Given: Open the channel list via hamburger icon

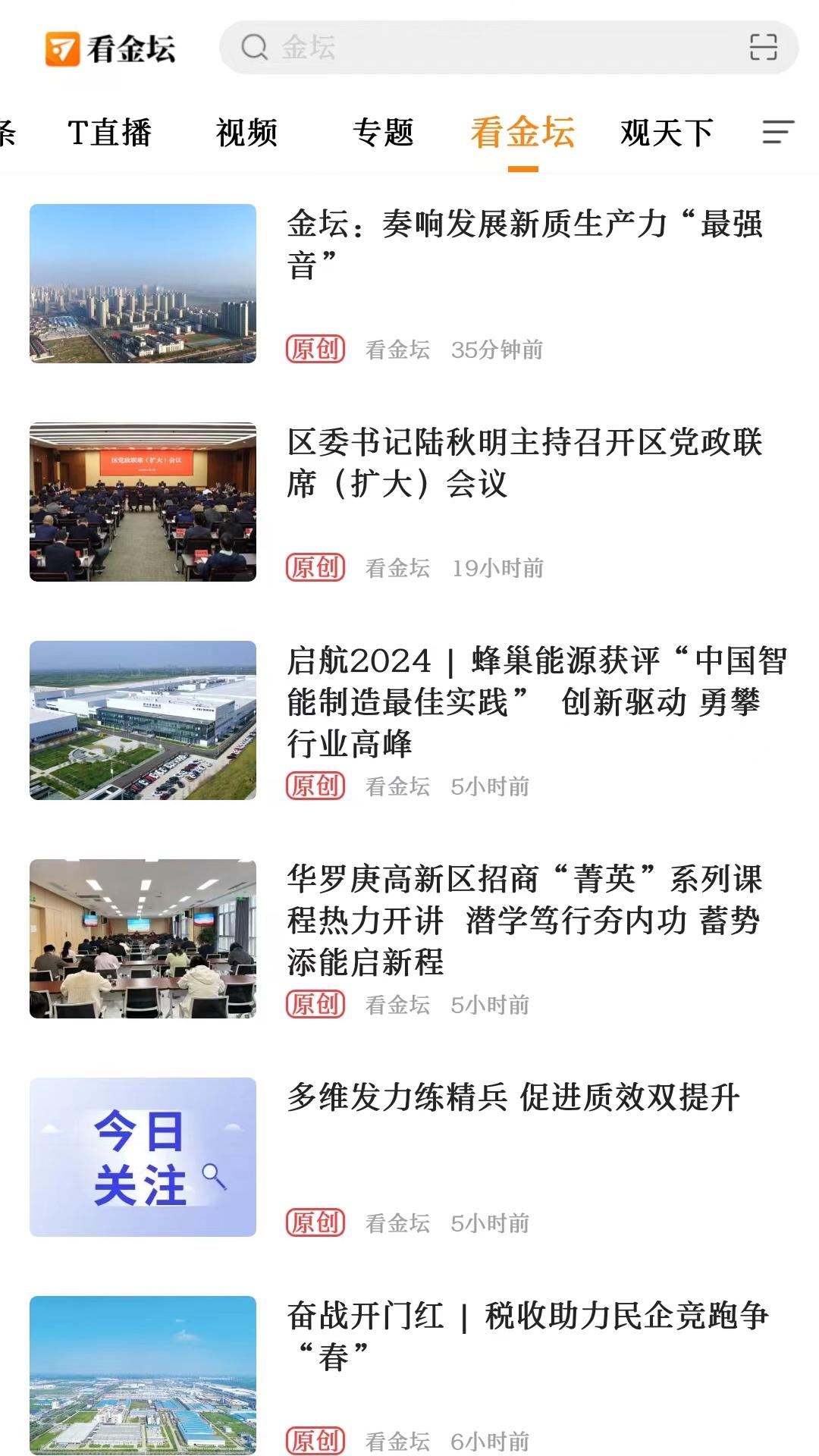Looking at the screenshot, I should (777, 133).
